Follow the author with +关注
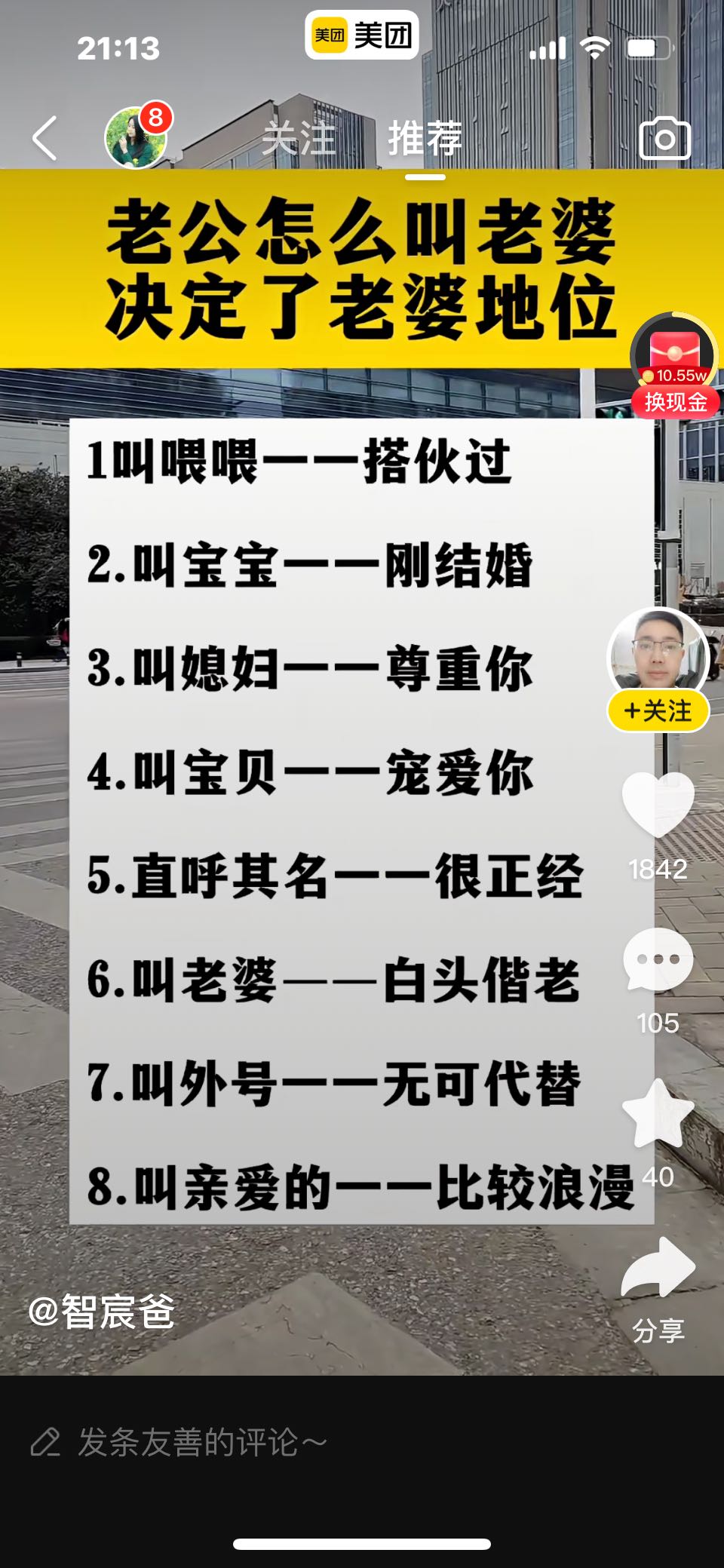724x1568 pixels. tap(658, 710)
